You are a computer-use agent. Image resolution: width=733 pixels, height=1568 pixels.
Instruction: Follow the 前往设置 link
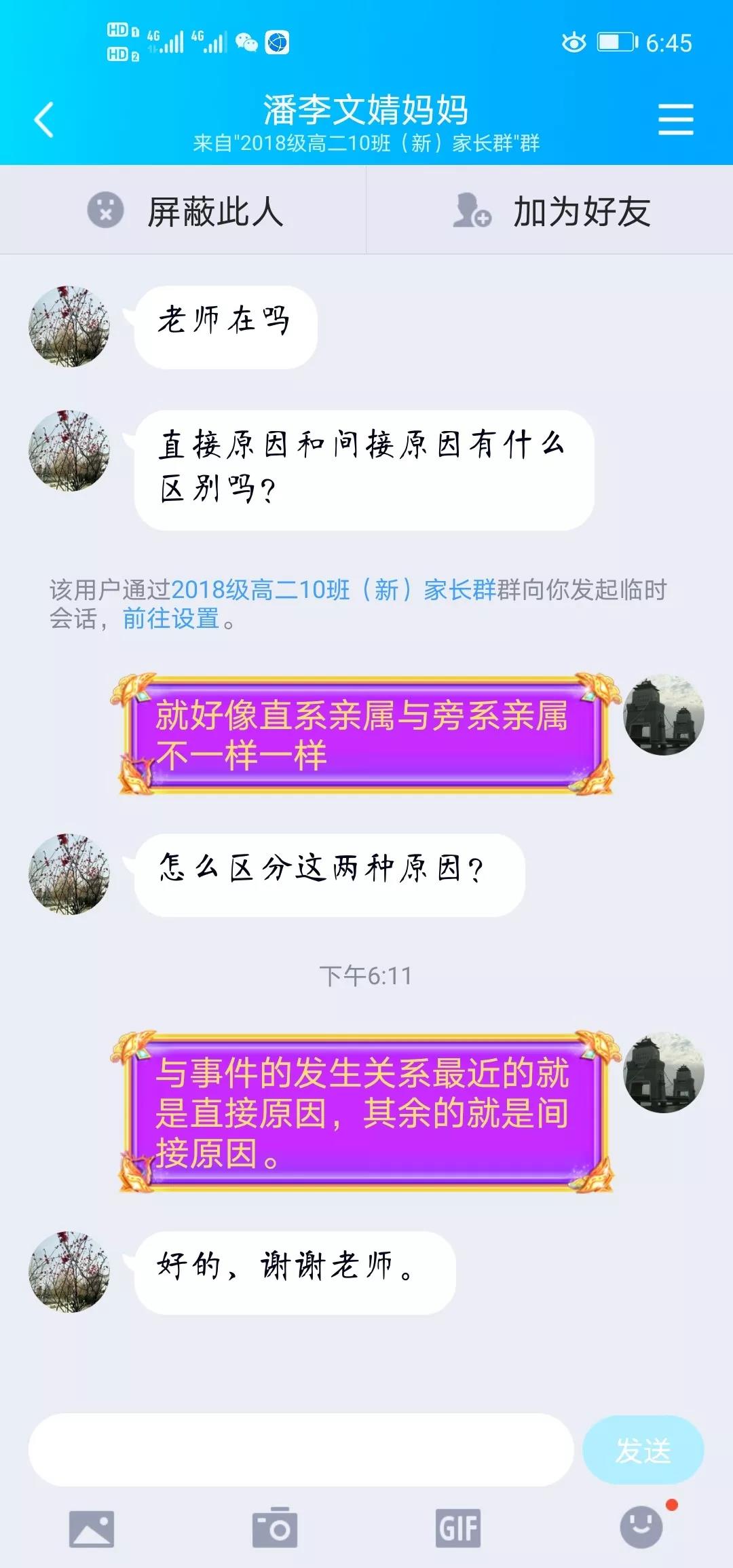coord(171,618)
